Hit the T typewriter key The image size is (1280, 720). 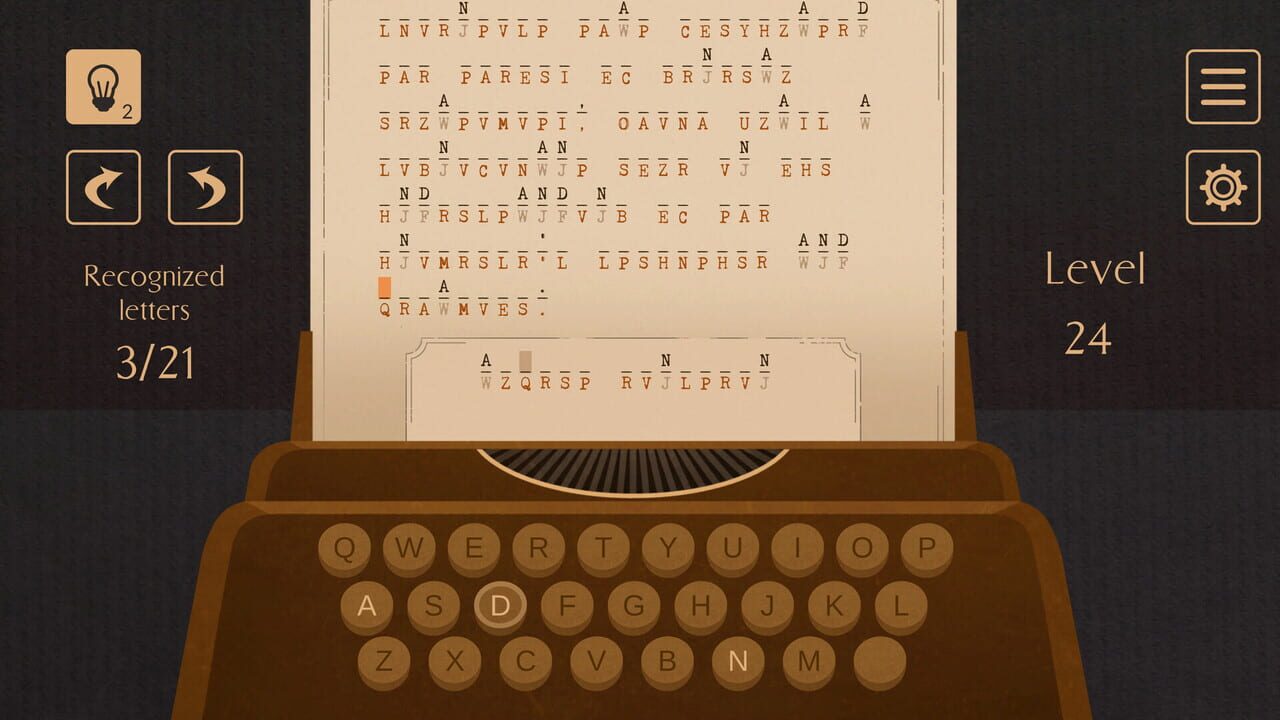click(603, 548)
